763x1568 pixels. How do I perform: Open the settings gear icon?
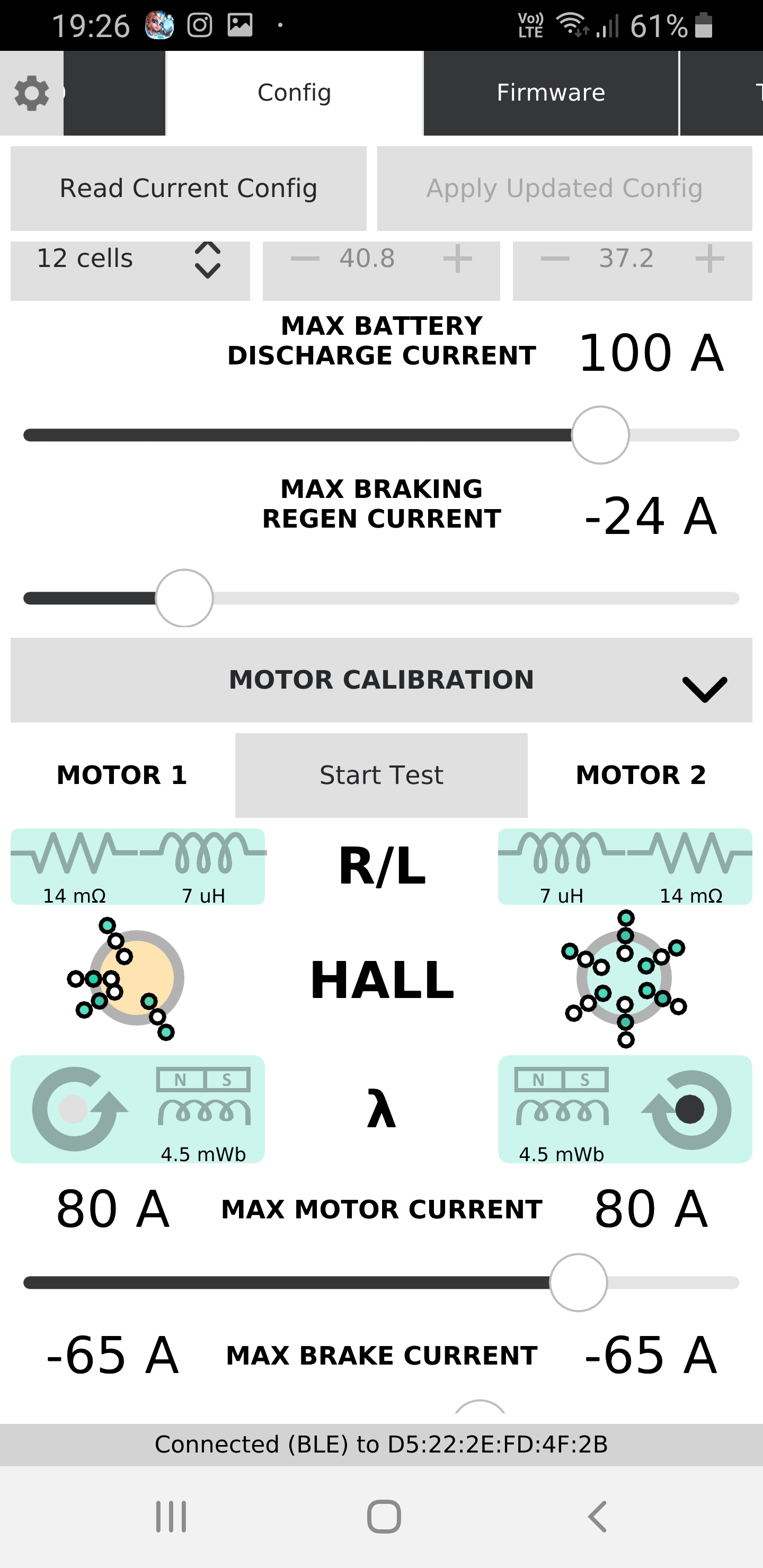(32, 93)
